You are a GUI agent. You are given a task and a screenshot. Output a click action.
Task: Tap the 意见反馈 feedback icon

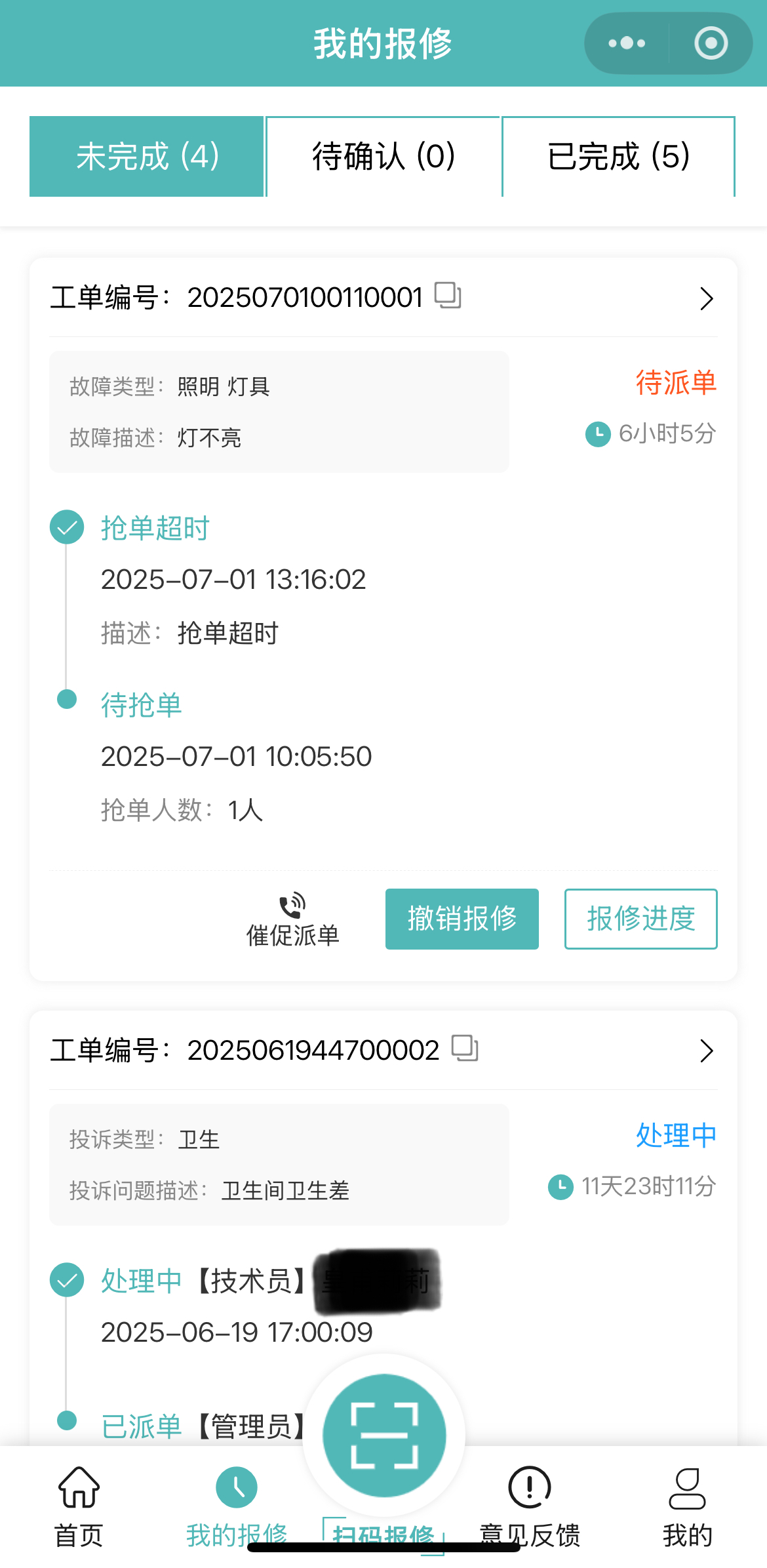pos(528,1487)
